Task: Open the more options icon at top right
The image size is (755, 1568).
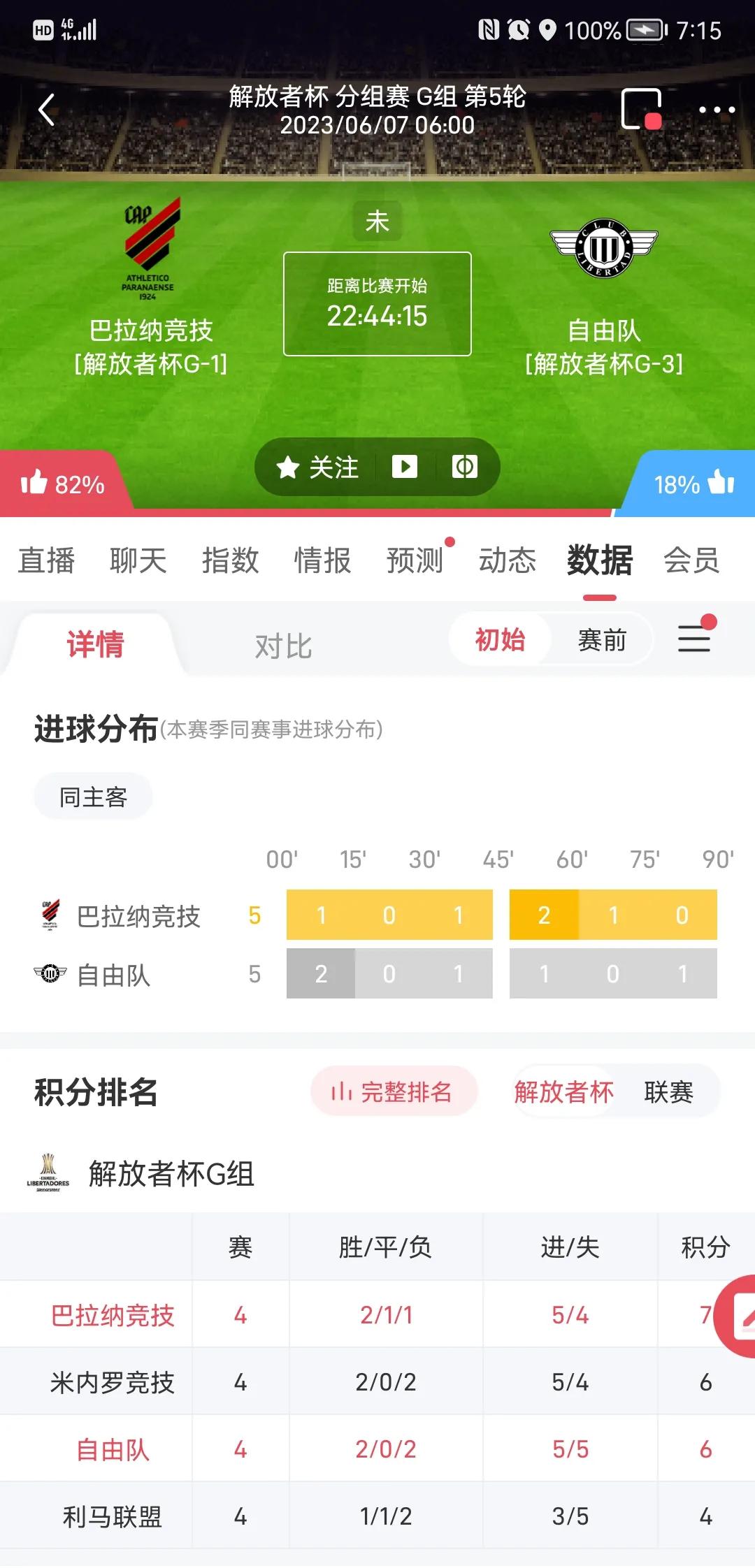Action: coord(714,109)
